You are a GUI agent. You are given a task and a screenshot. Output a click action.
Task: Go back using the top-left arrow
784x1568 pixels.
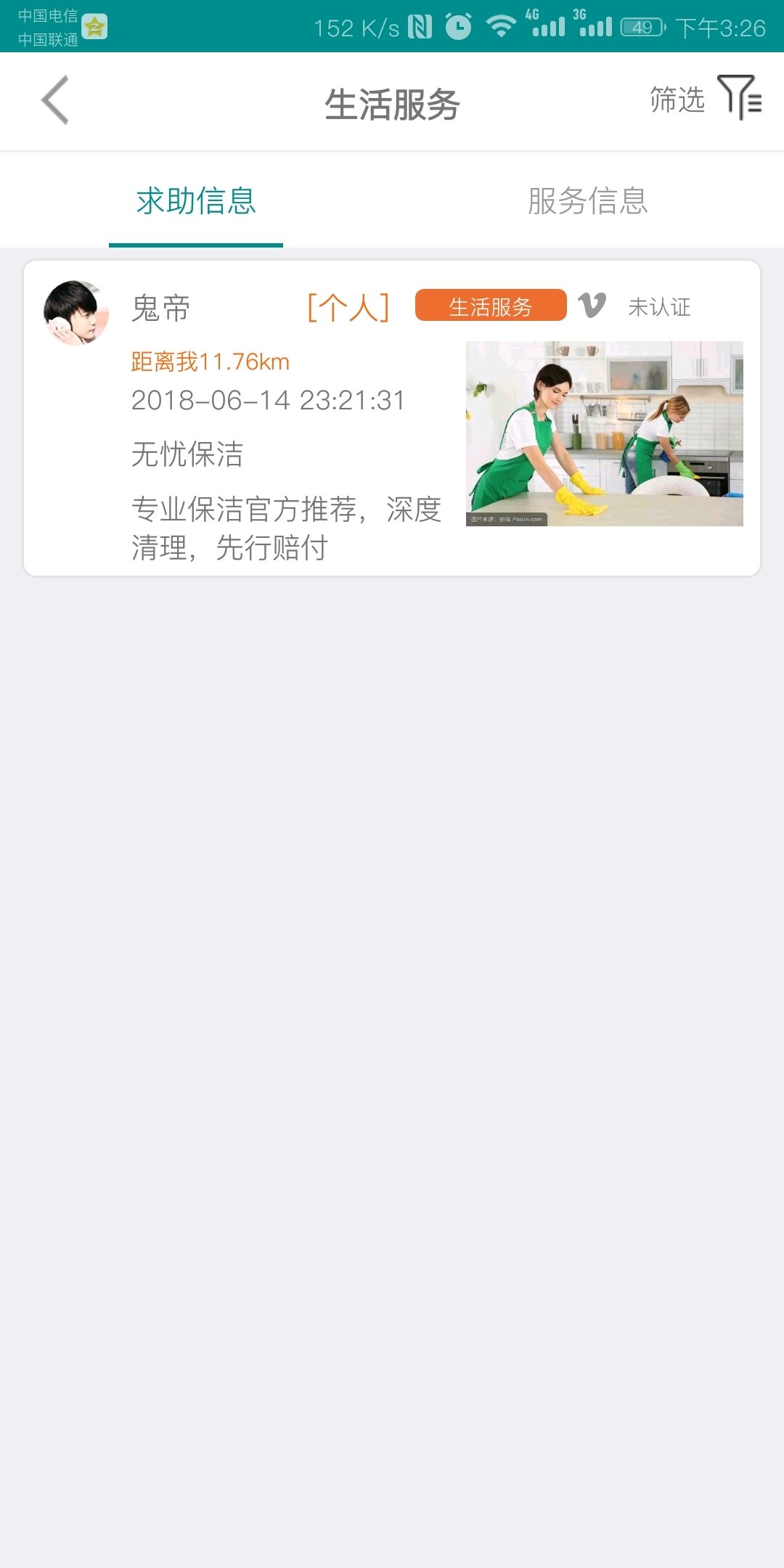click(55, 101)
